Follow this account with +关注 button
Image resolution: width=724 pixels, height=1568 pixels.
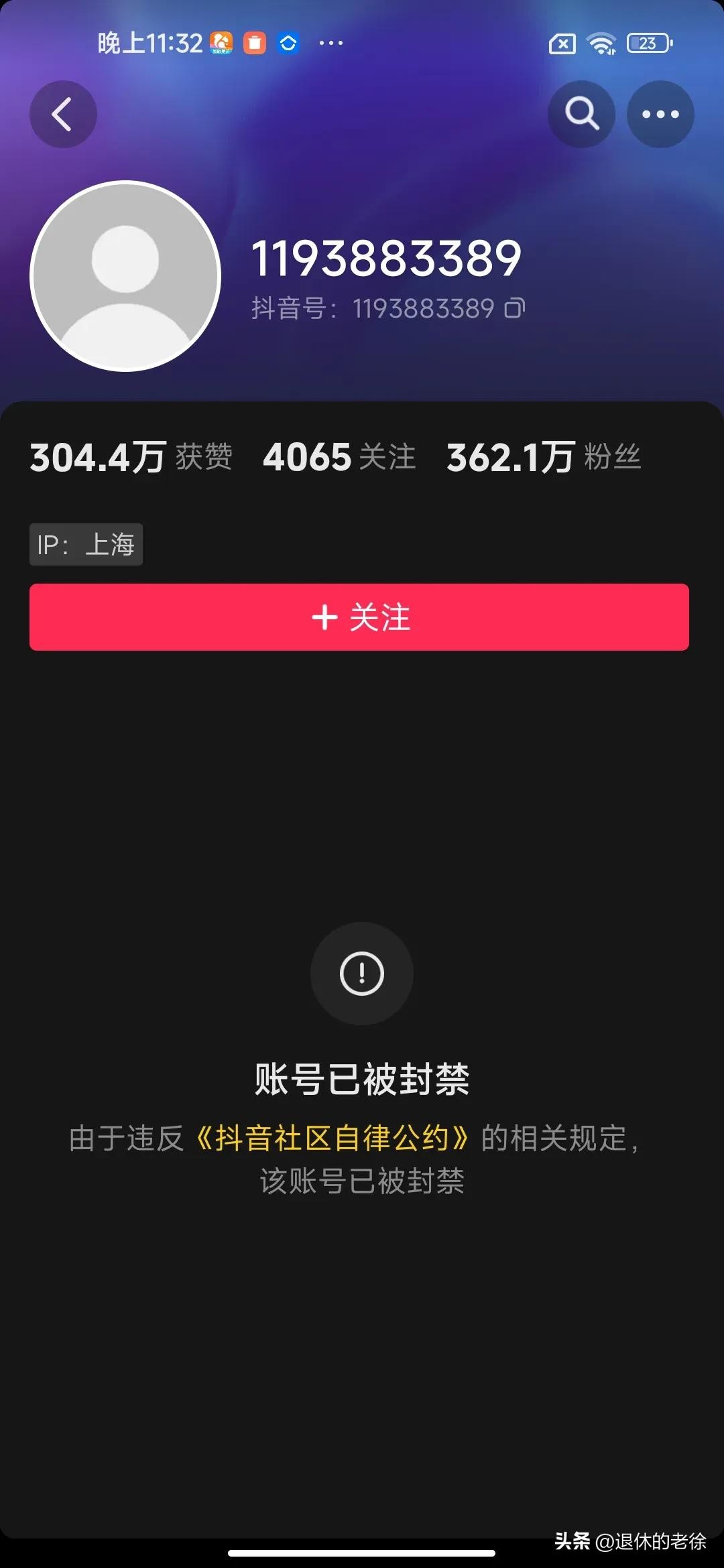(x=359, y=617)
